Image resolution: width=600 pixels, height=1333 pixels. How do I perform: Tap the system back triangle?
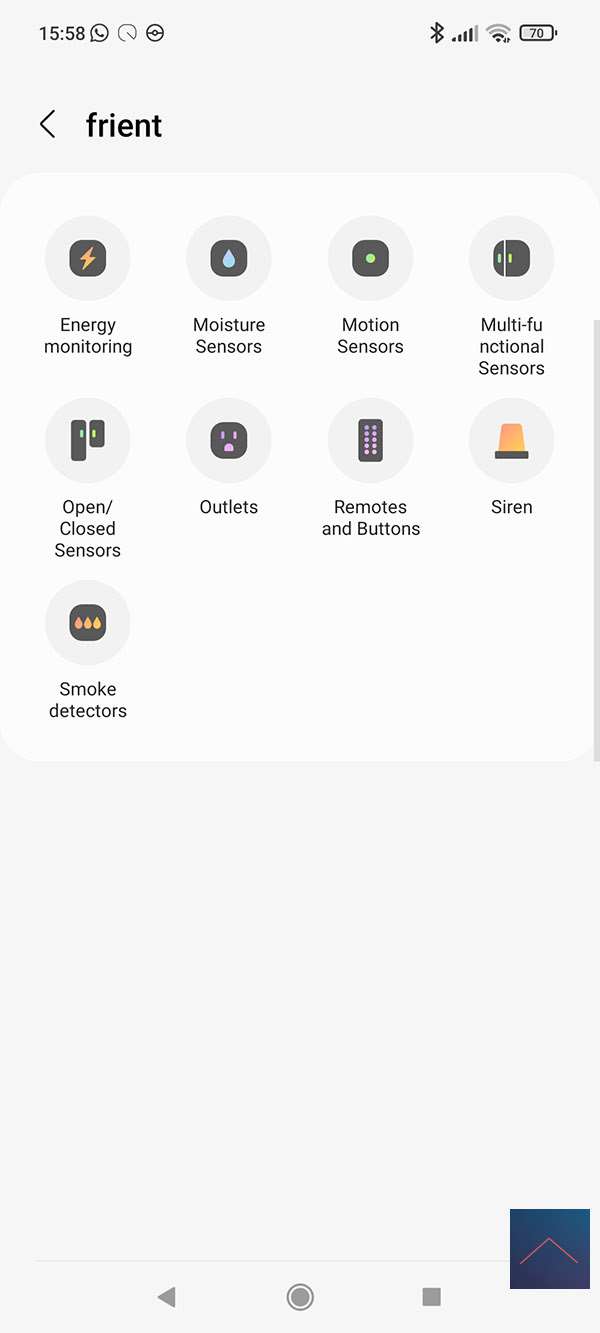pyautogui.click(x=167, y=1297)
